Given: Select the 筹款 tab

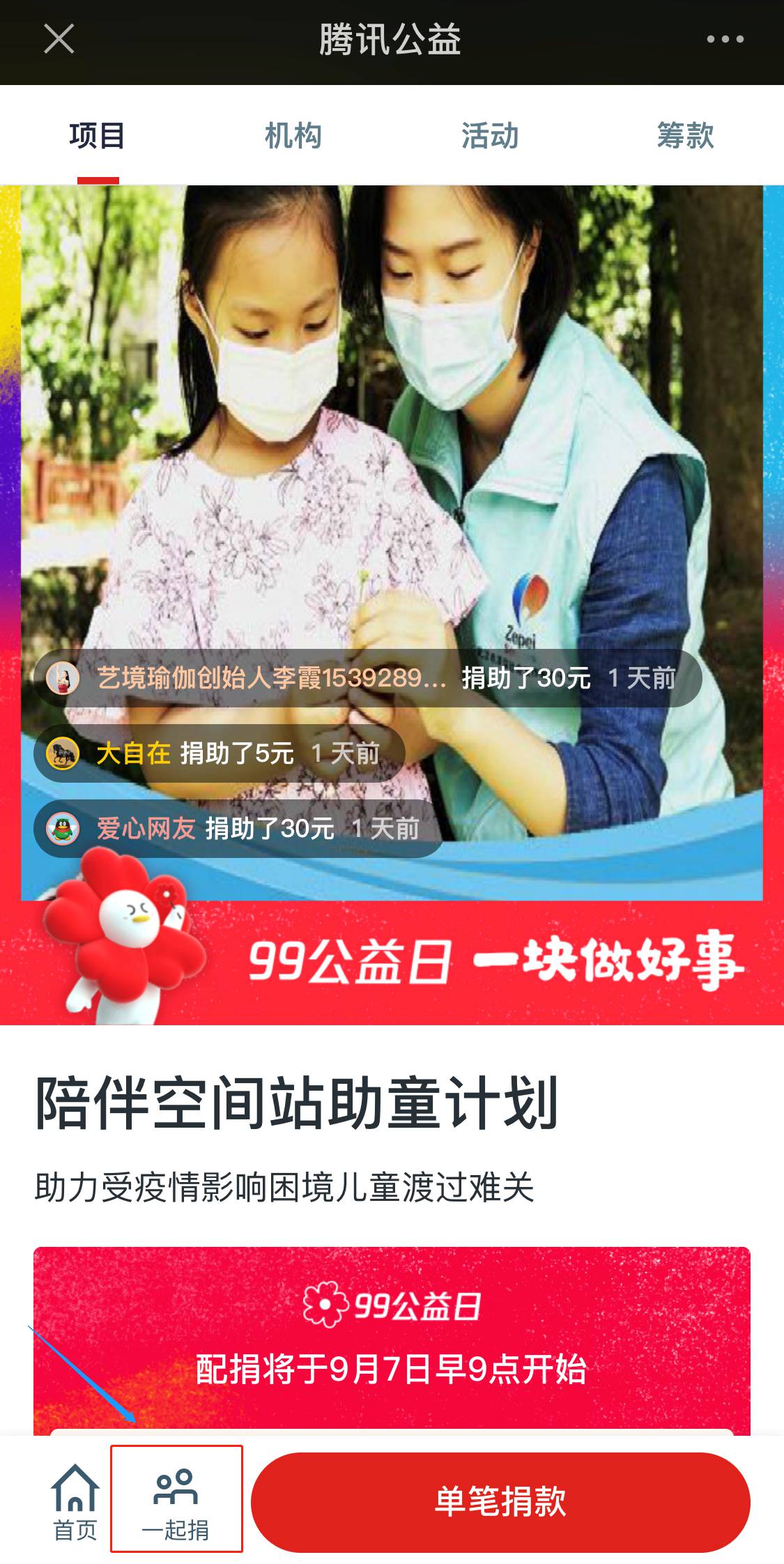Looking at the screenshot, I should [685, 136].
